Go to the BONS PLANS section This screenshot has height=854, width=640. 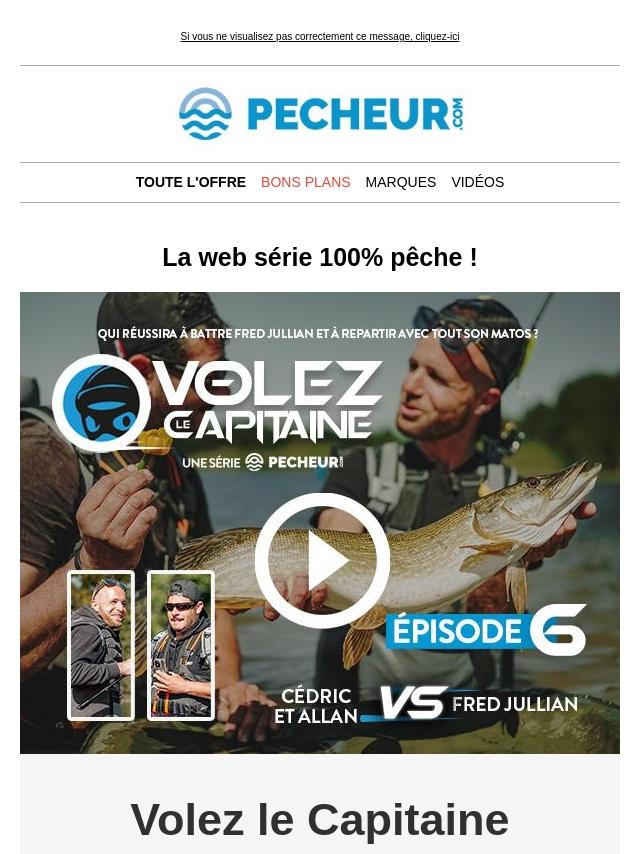pos(305,182)
